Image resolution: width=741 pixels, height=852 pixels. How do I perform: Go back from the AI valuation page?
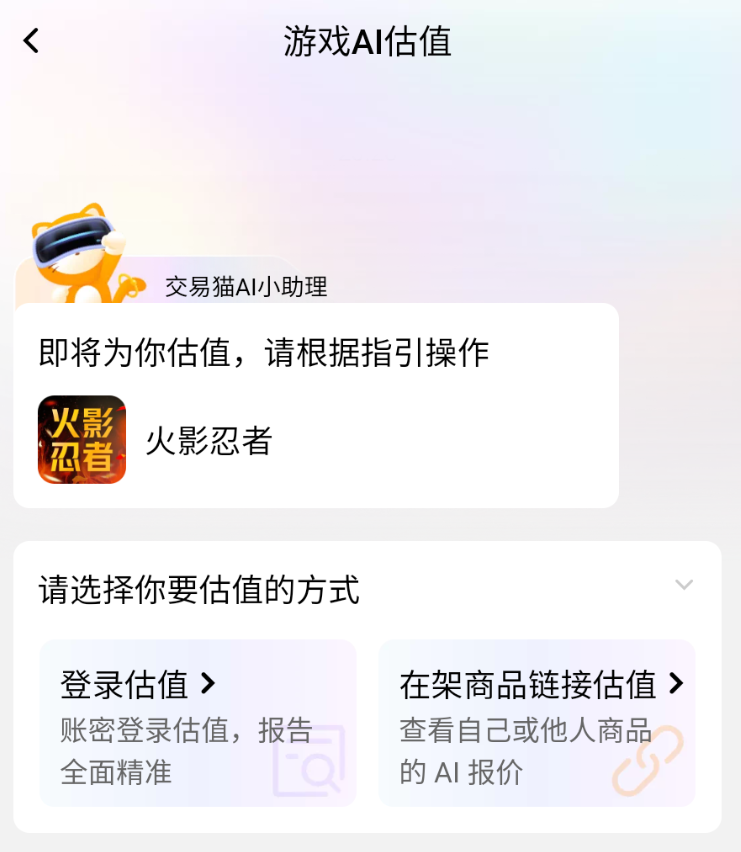pyautogui.click(x=32, y=41)
